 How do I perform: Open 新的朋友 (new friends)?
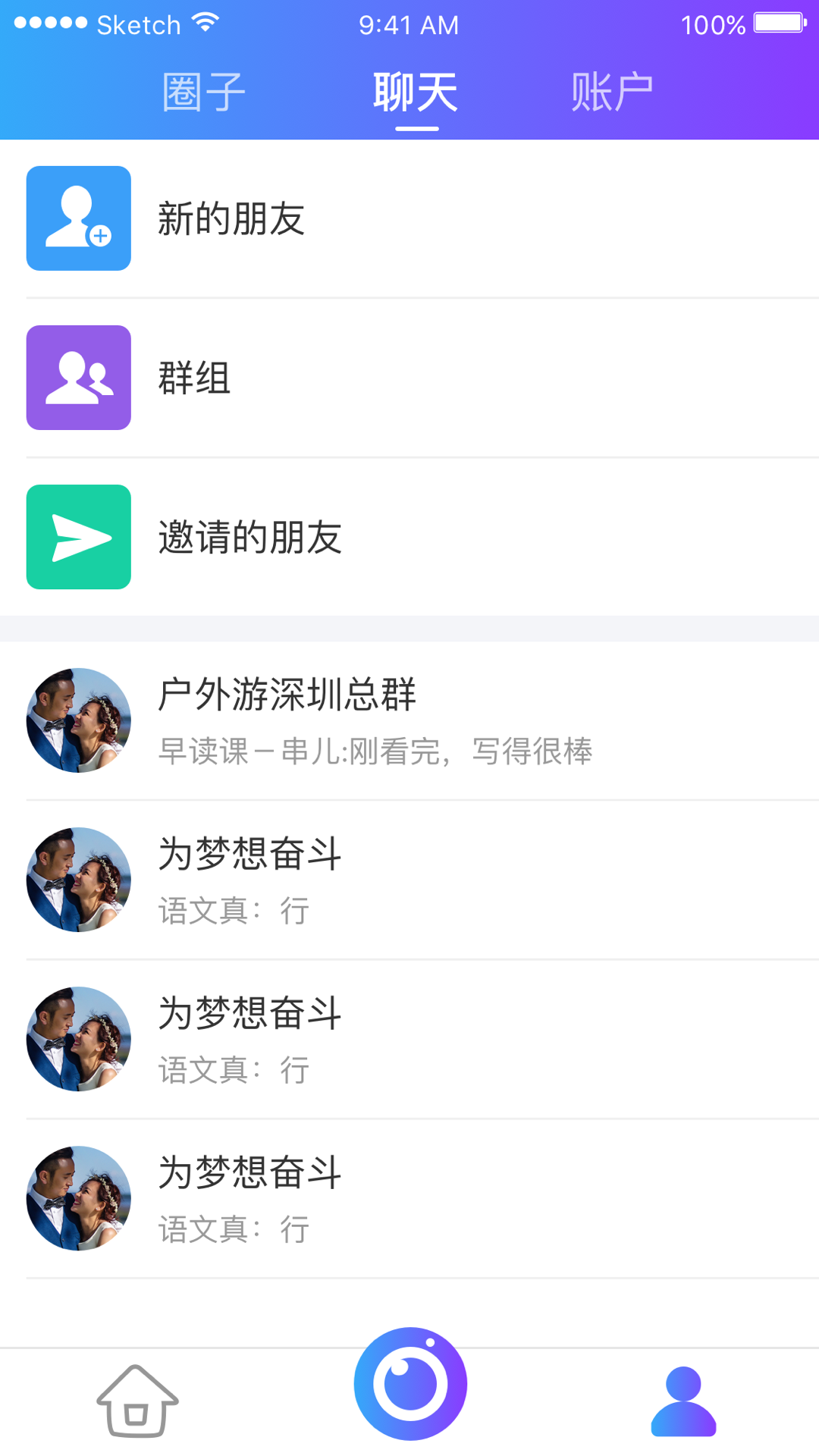[x=409, y=218]
